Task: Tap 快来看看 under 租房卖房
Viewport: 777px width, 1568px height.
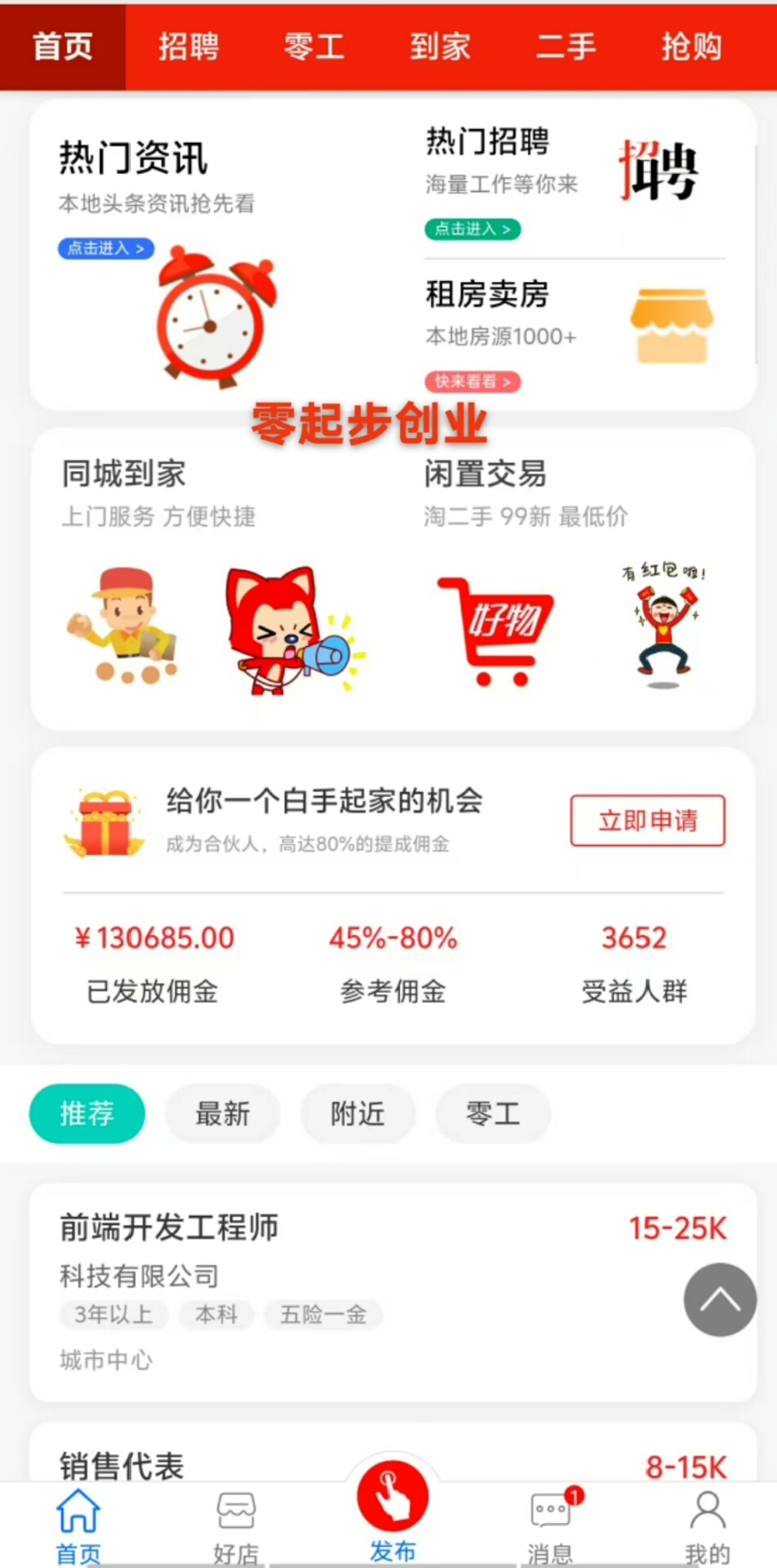Action: pyautogui.click(x=473, y=381)
